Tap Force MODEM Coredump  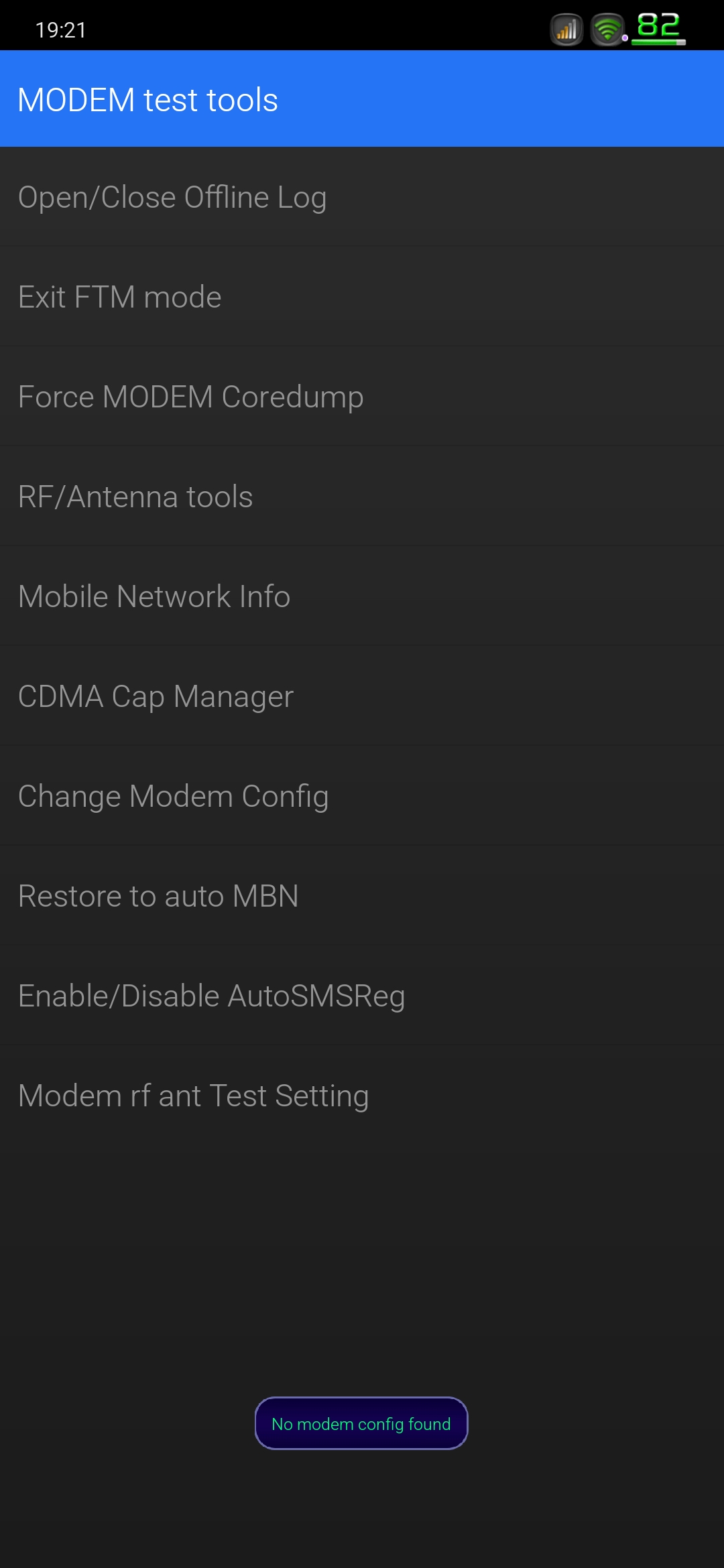(362, 397)
